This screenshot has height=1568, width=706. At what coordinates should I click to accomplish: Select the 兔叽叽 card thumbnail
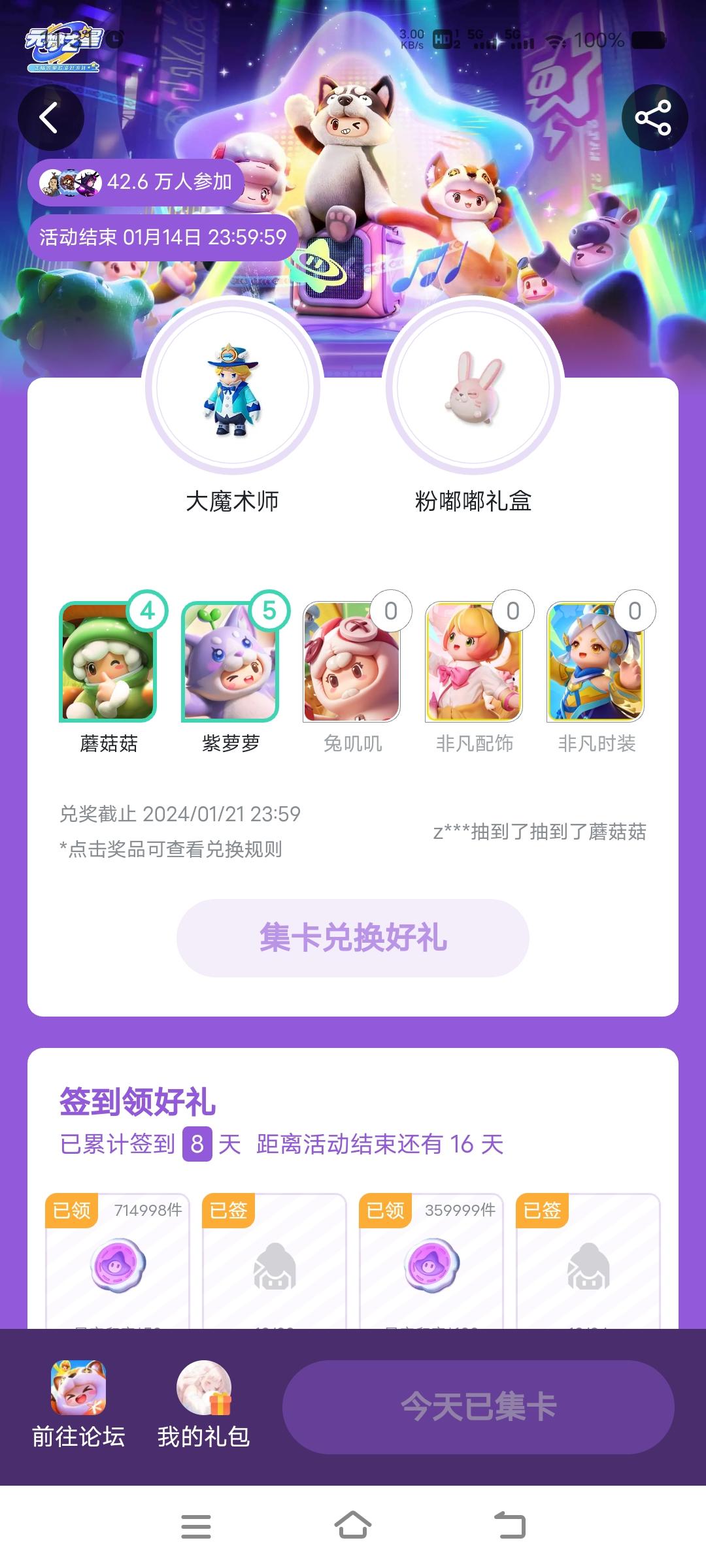(350, 663)
